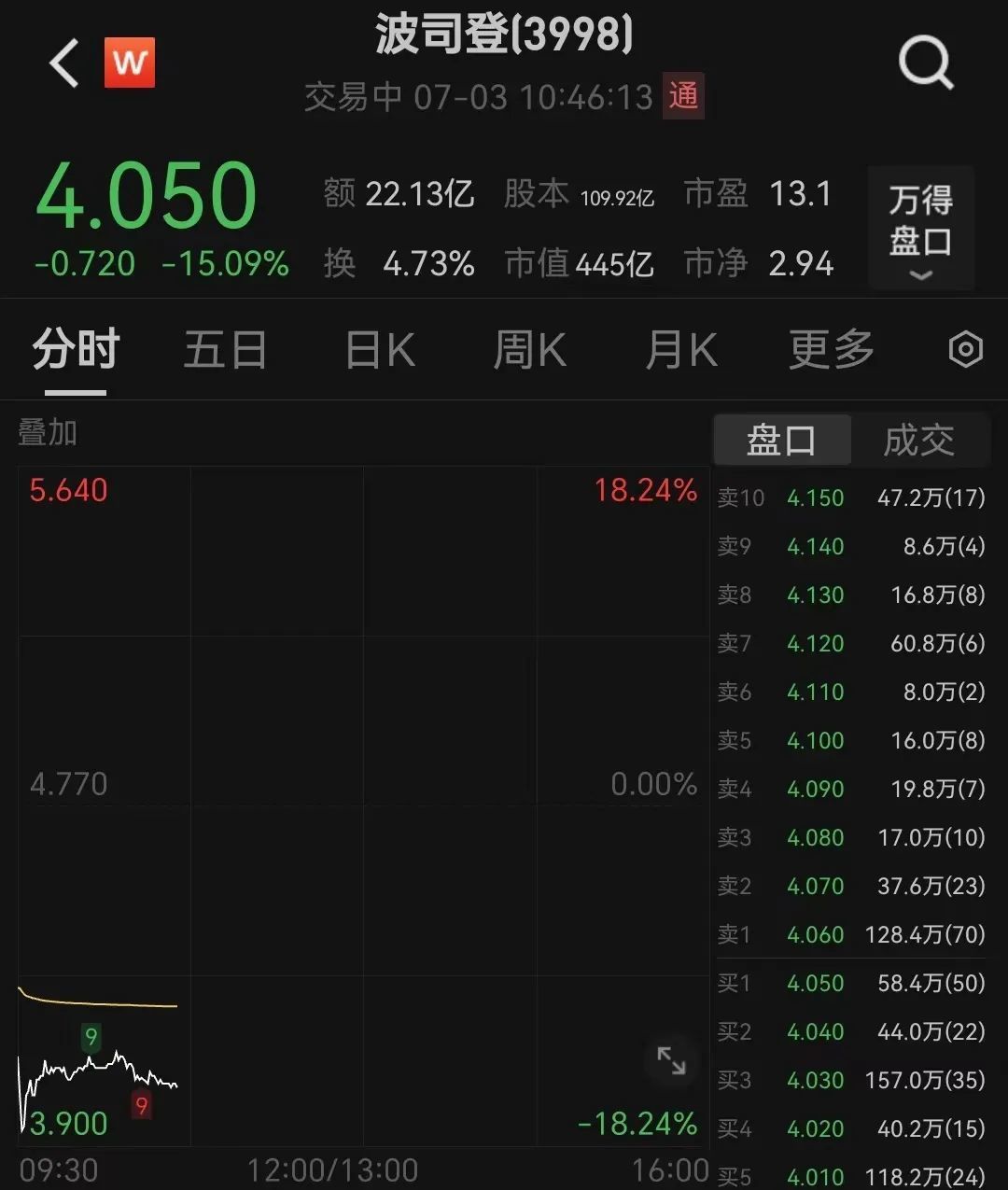Image resolution: width=1008 pixels, height=1190 pixels.
Task: Switch to the 成交 tab
Action: [918, 441]
